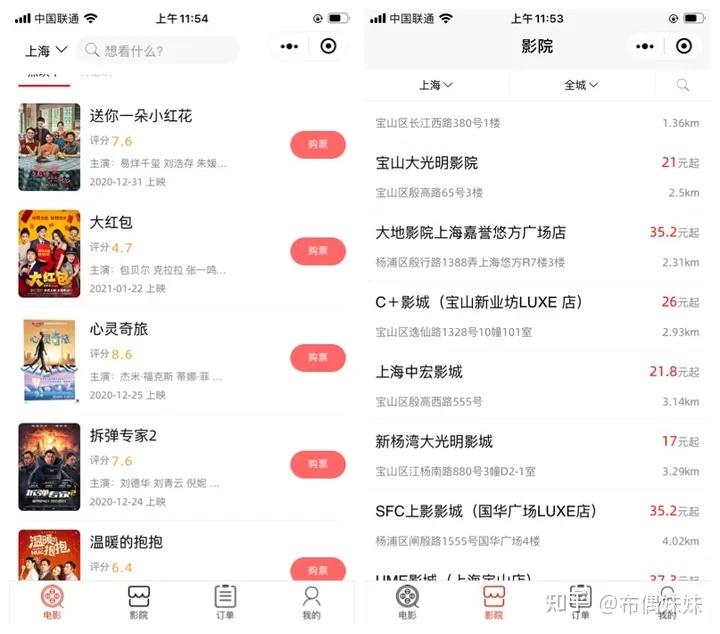Switch to 我的 tab below the movie list
Image resolution: width=720 pixels, height=634 pixels.
[311, 602]
